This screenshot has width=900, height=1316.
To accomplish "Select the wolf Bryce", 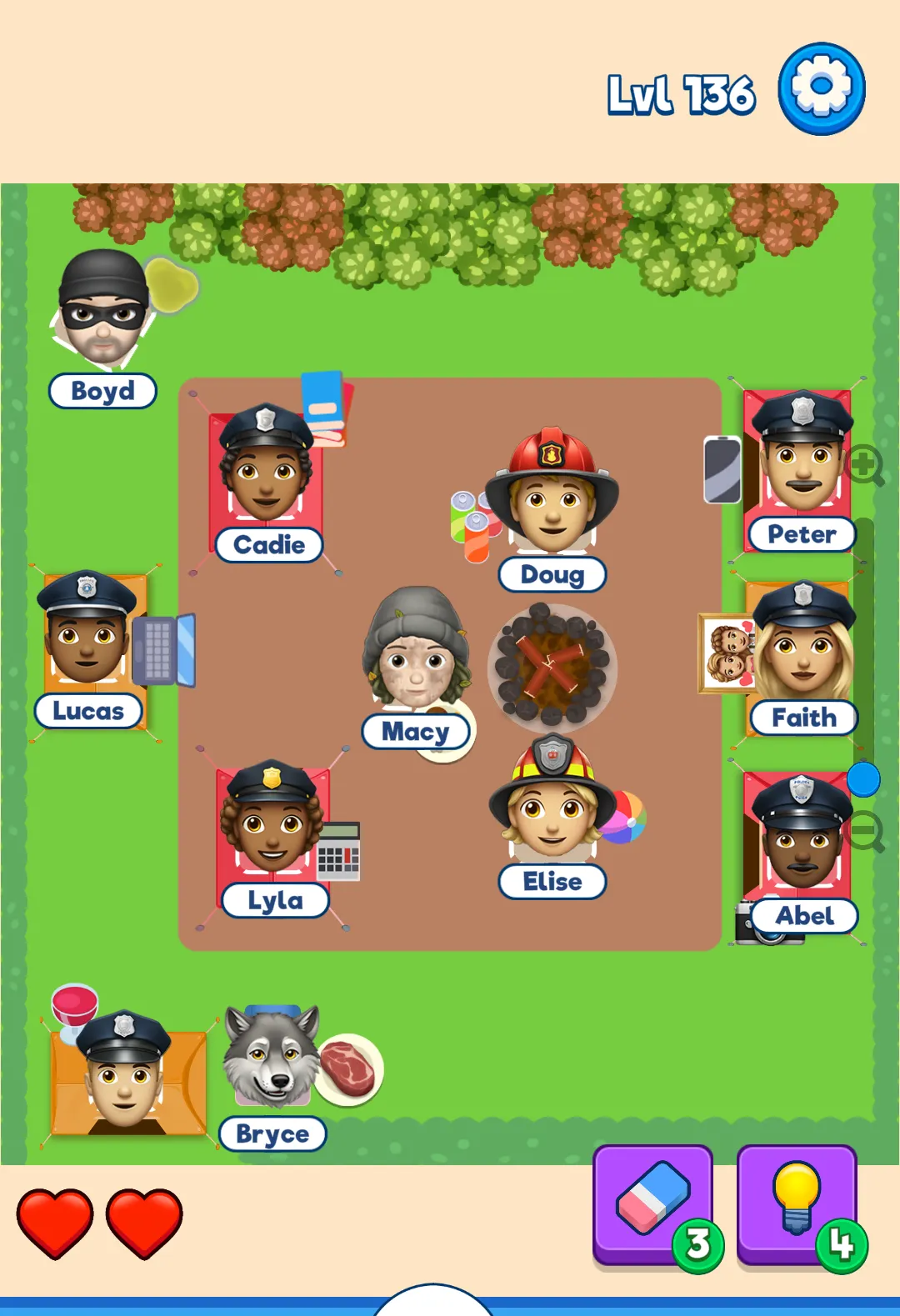I will pyautogui.click(x=272, y=1058).
